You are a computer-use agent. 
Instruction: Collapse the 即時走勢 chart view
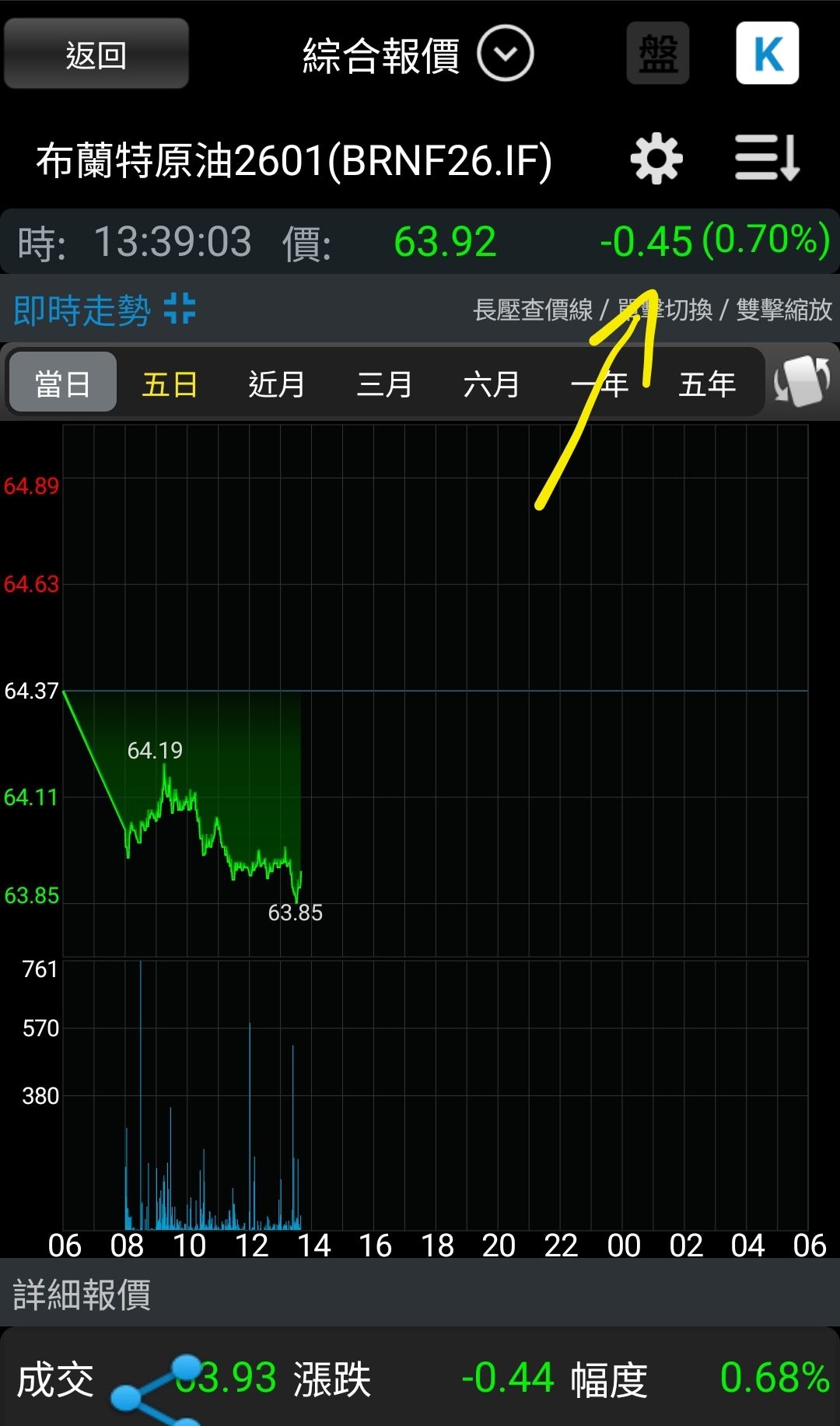[180, 309]
